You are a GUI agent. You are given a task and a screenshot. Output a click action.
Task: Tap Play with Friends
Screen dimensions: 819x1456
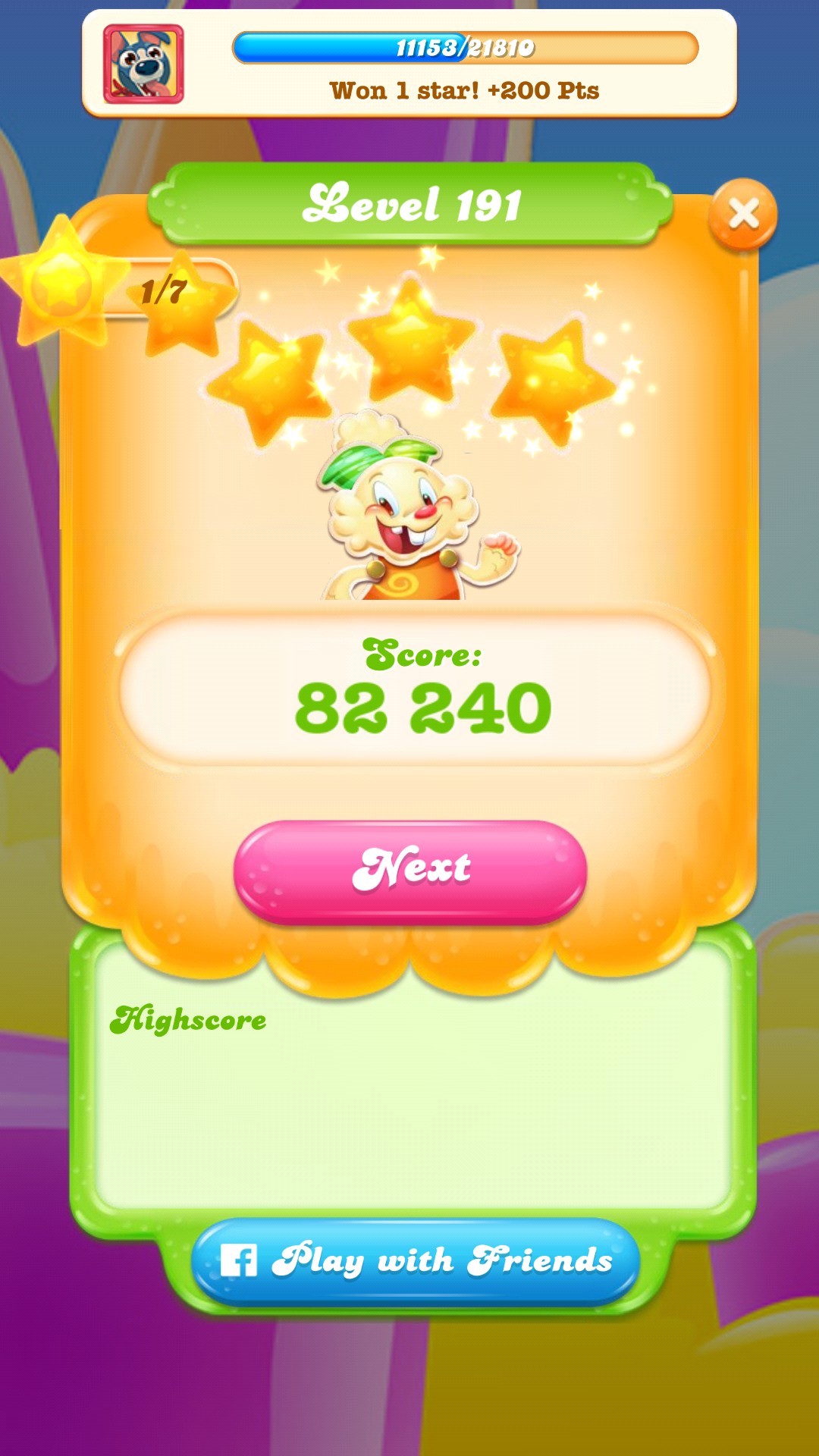click(416, 1261)
